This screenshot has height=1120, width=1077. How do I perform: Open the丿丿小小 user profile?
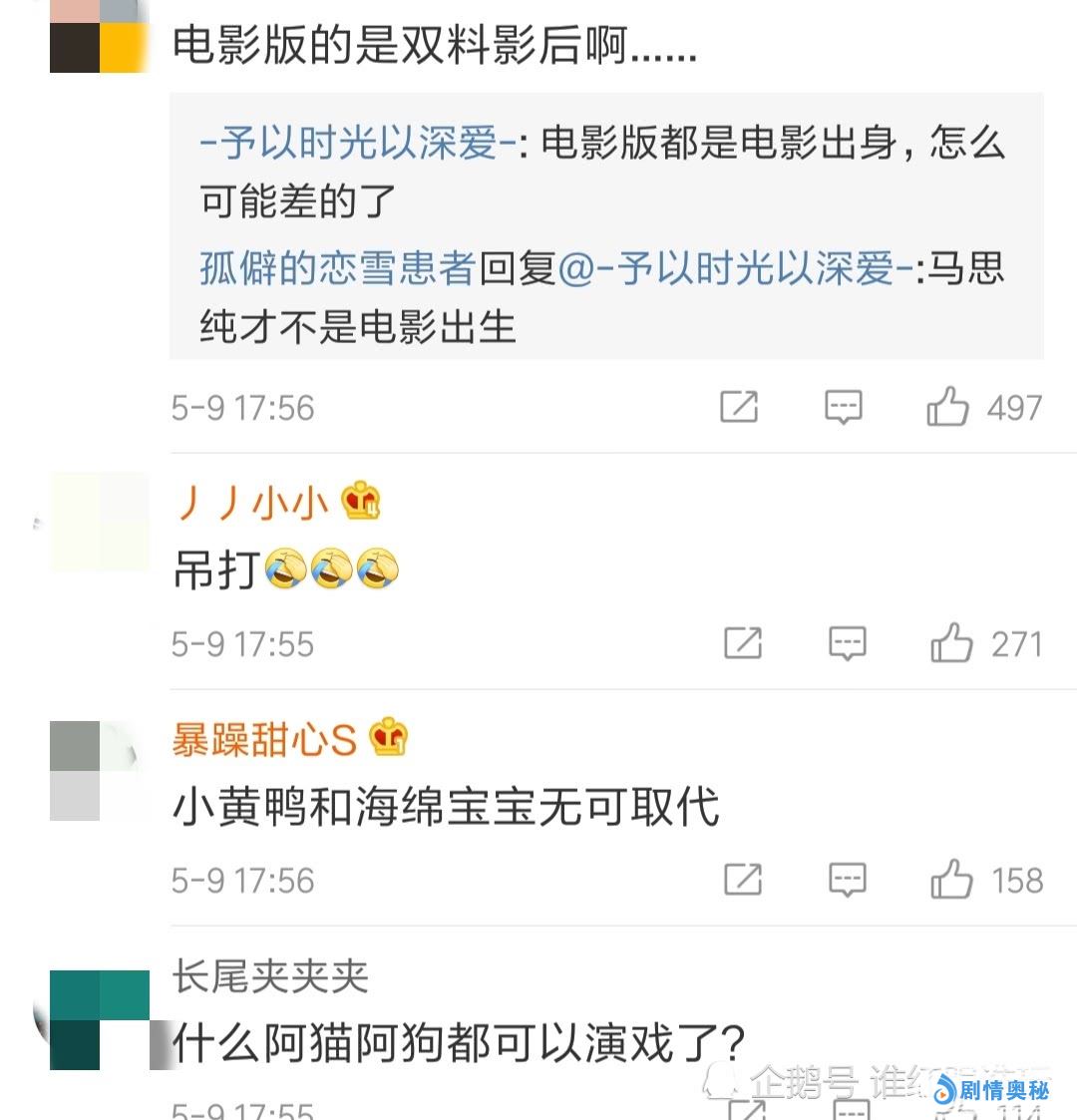coord(251,502)
